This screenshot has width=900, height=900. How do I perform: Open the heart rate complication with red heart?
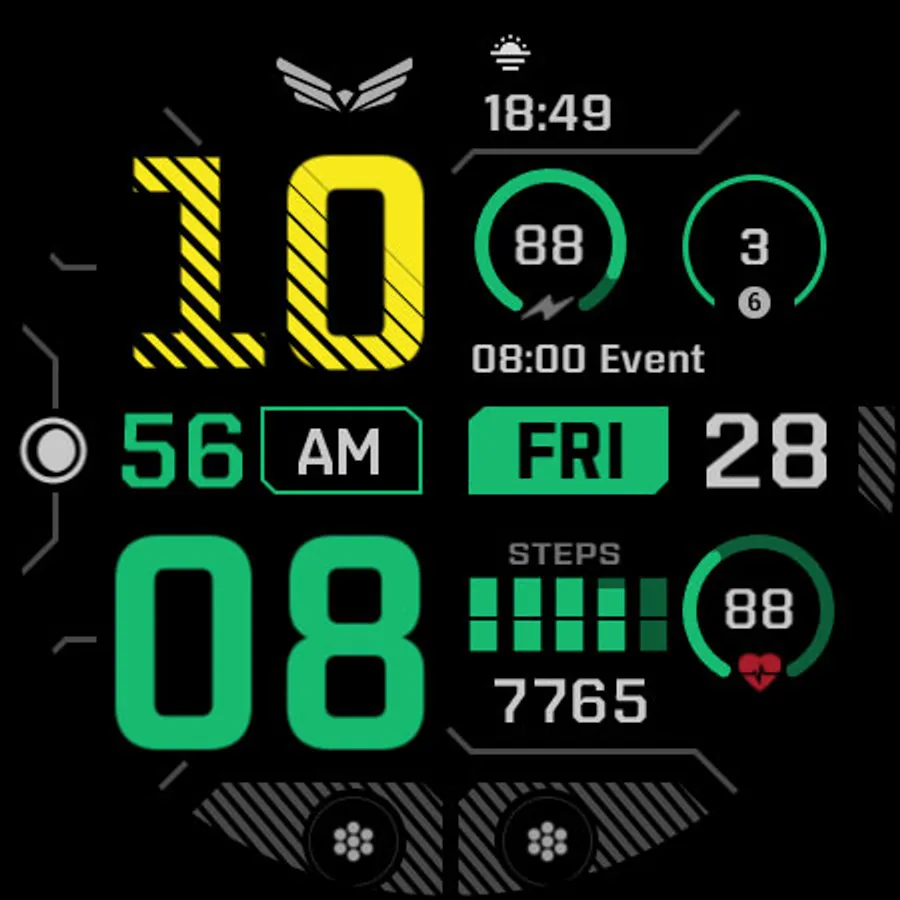coord(758,612)
